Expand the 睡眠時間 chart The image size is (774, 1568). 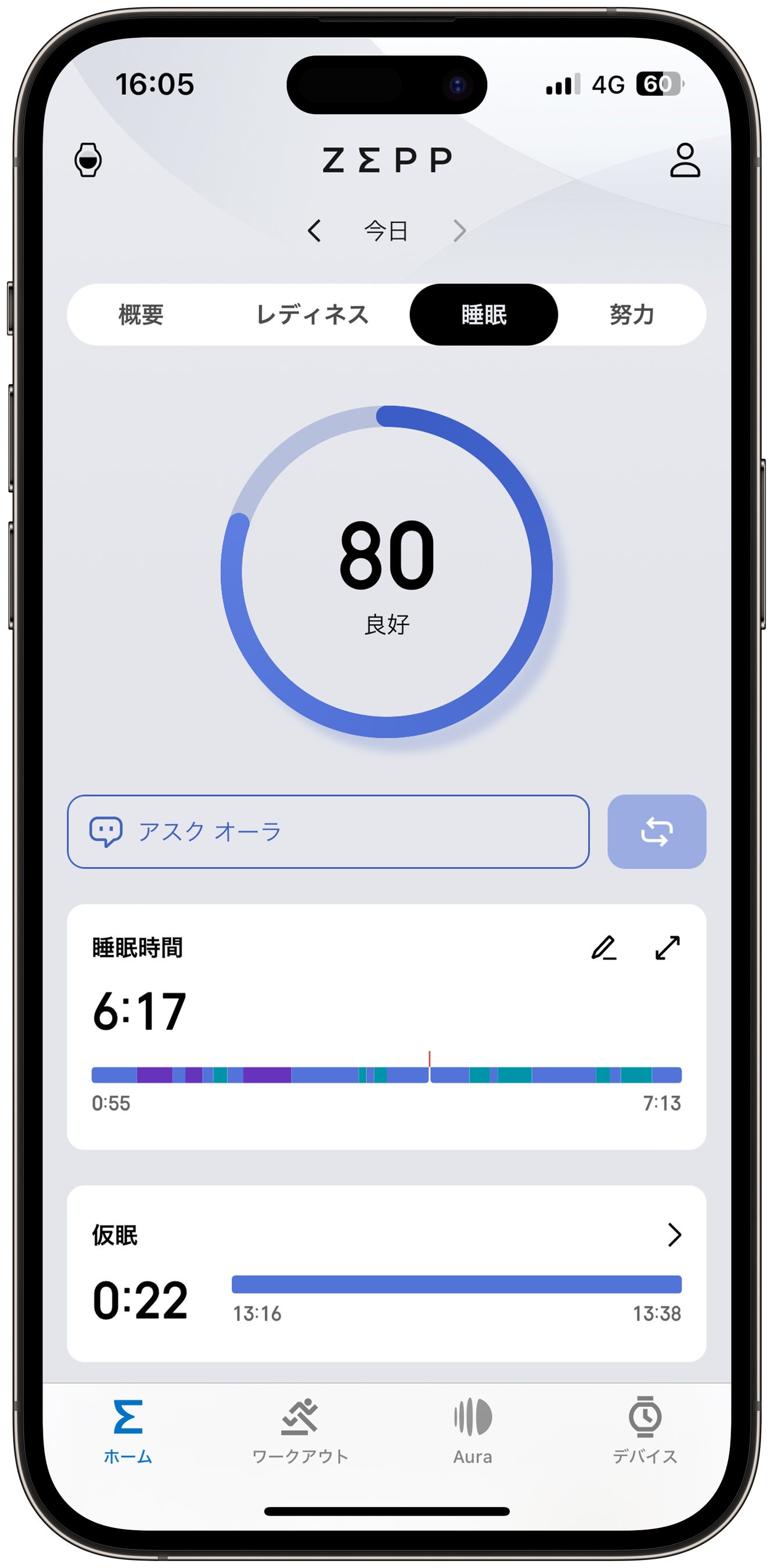pos(667,948)
